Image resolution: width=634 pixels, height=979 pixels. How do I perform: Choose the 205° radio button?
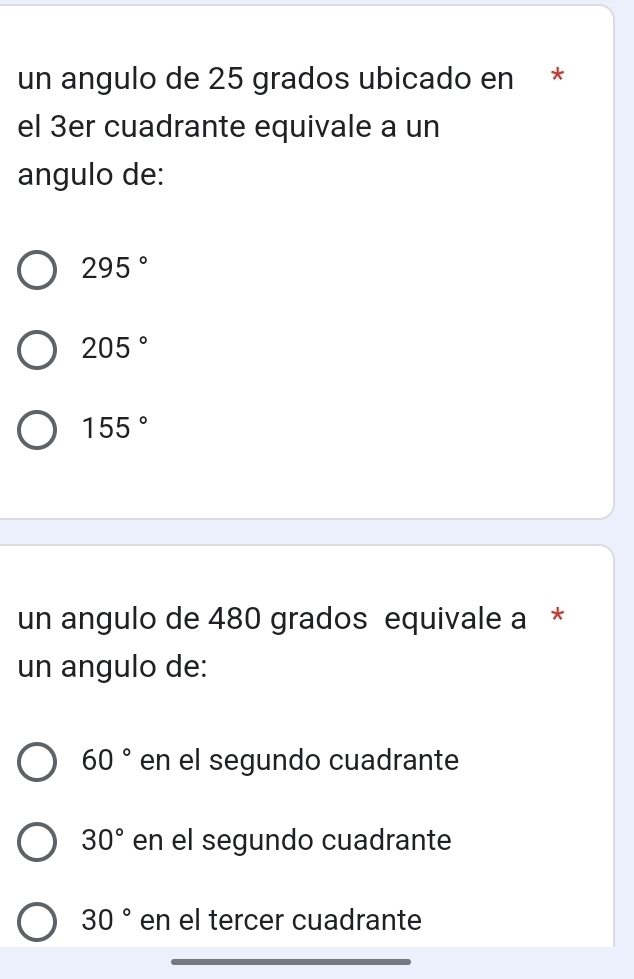click(x=38, y=349)
